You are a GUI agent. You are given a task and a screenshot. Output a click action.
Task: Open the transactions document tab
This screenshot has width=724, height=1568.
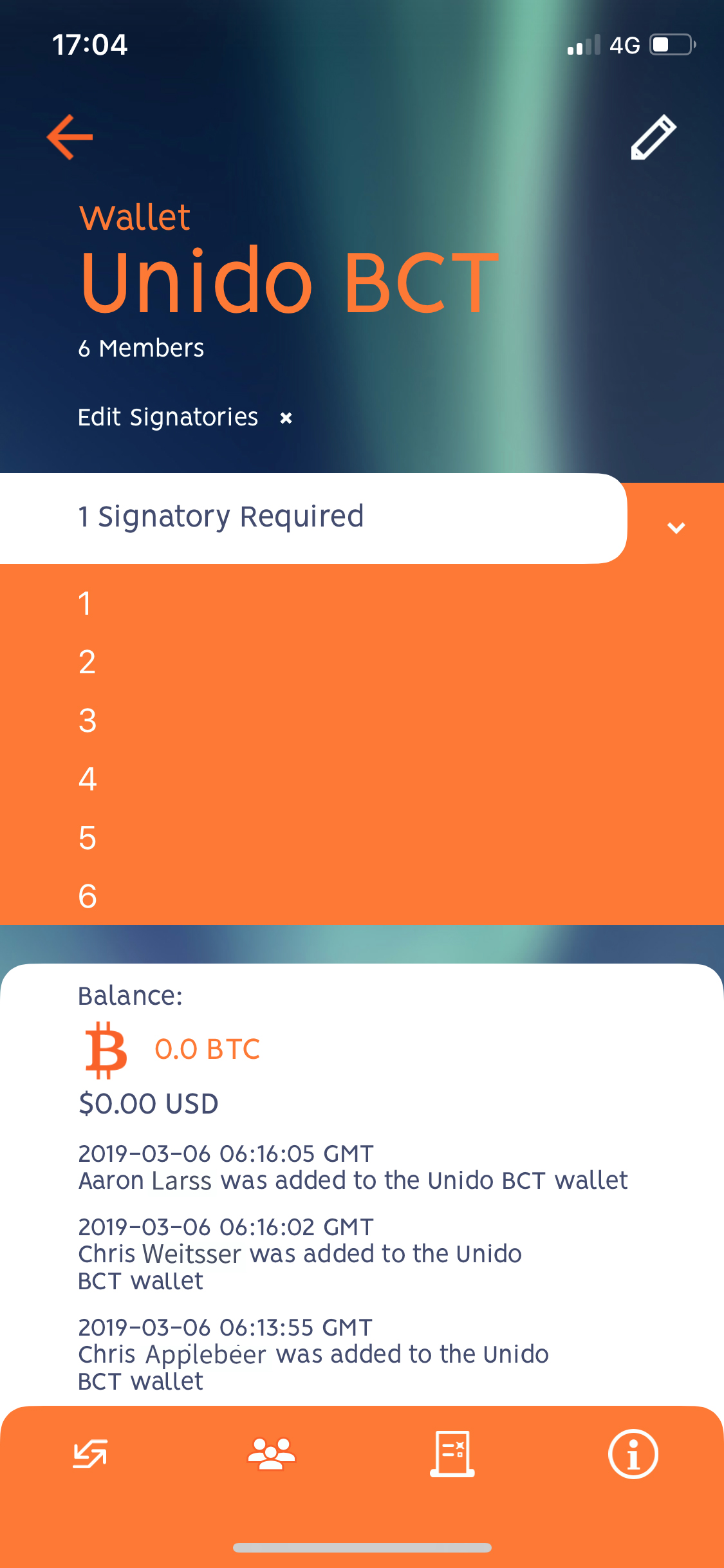pyautogui.click(x=452, y=1454)
